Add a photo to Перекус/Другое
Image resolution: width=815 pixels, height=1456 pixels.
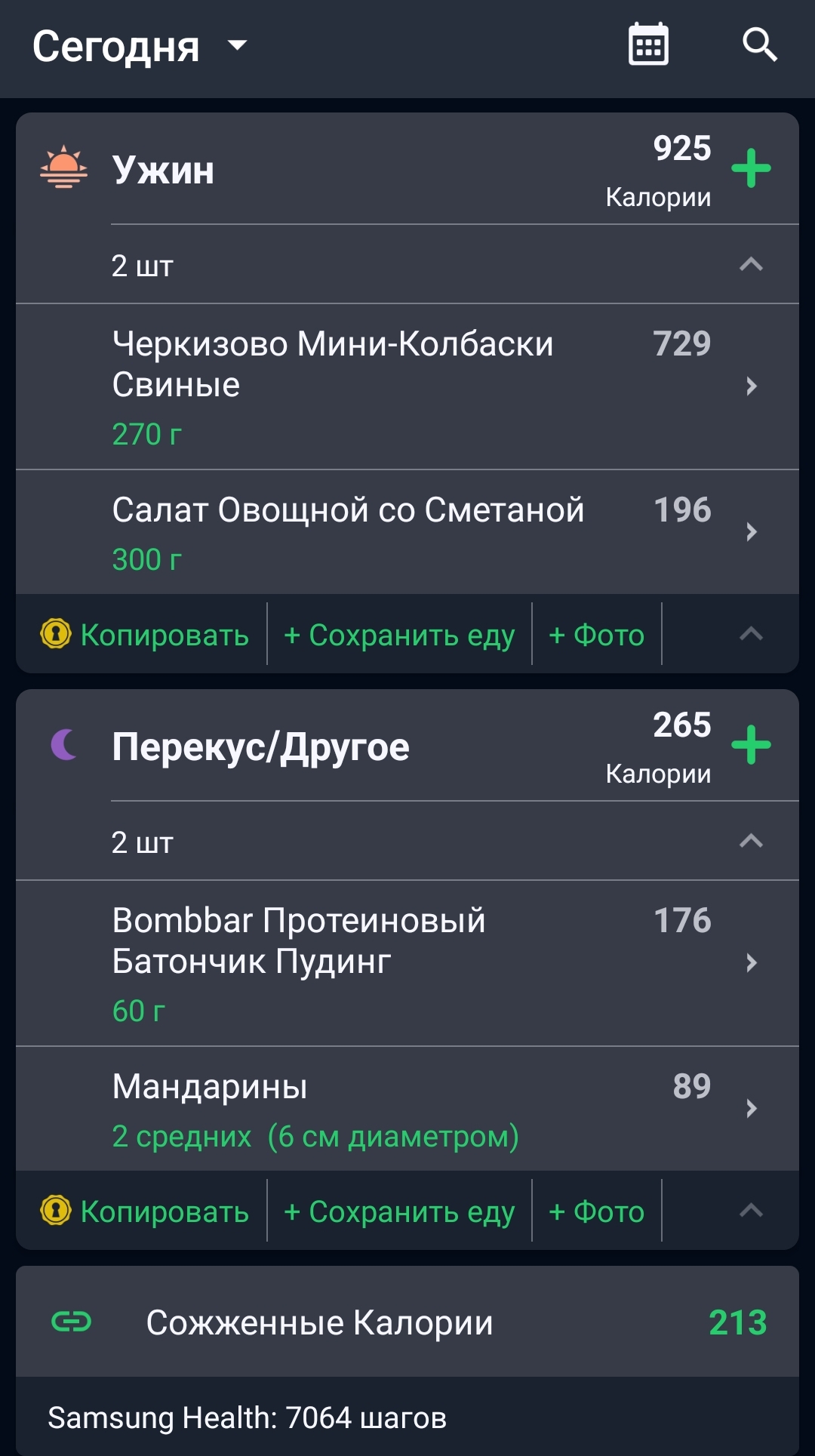click(x=597, y=1211)
